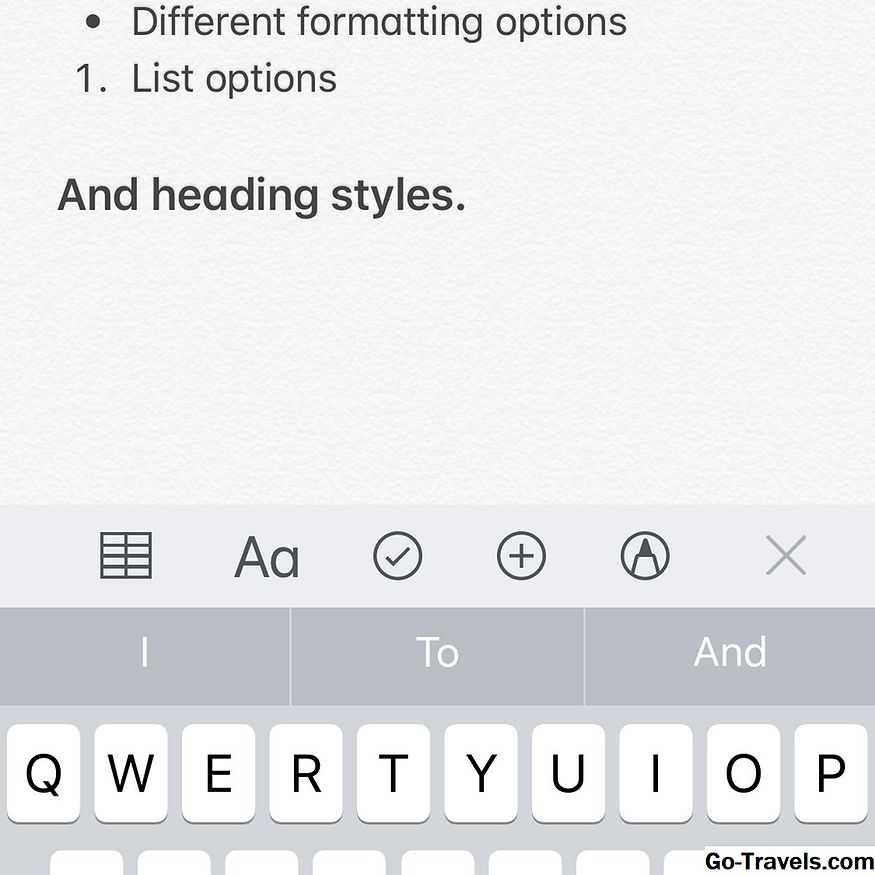The image size is (875, 875).
Task: Close the formatting toolbar
Action: (785, 556)
